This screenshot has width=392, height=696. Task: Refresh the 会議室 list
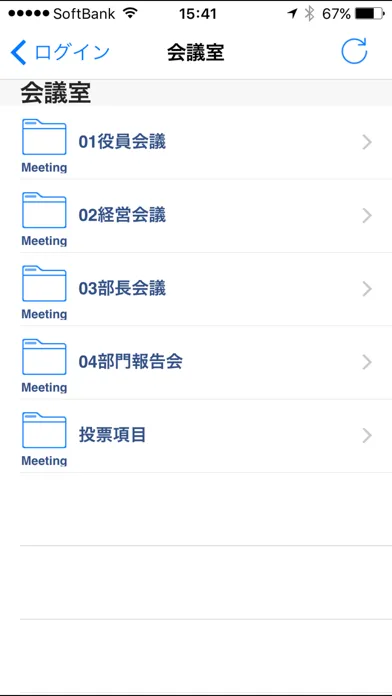pyautogui.click(x=354, y=51)
